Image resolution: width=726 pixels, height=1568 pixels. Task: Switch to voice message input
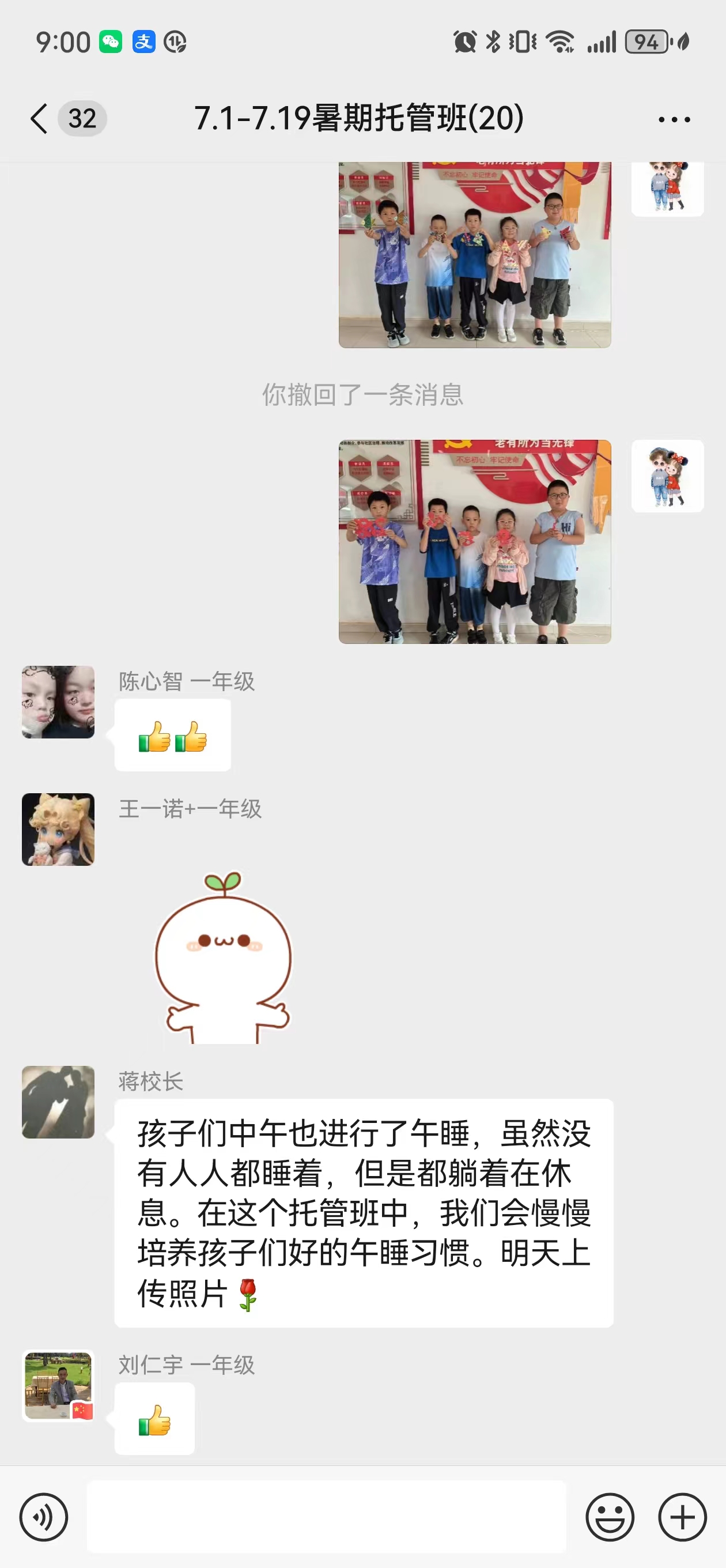coord(44,1517)
